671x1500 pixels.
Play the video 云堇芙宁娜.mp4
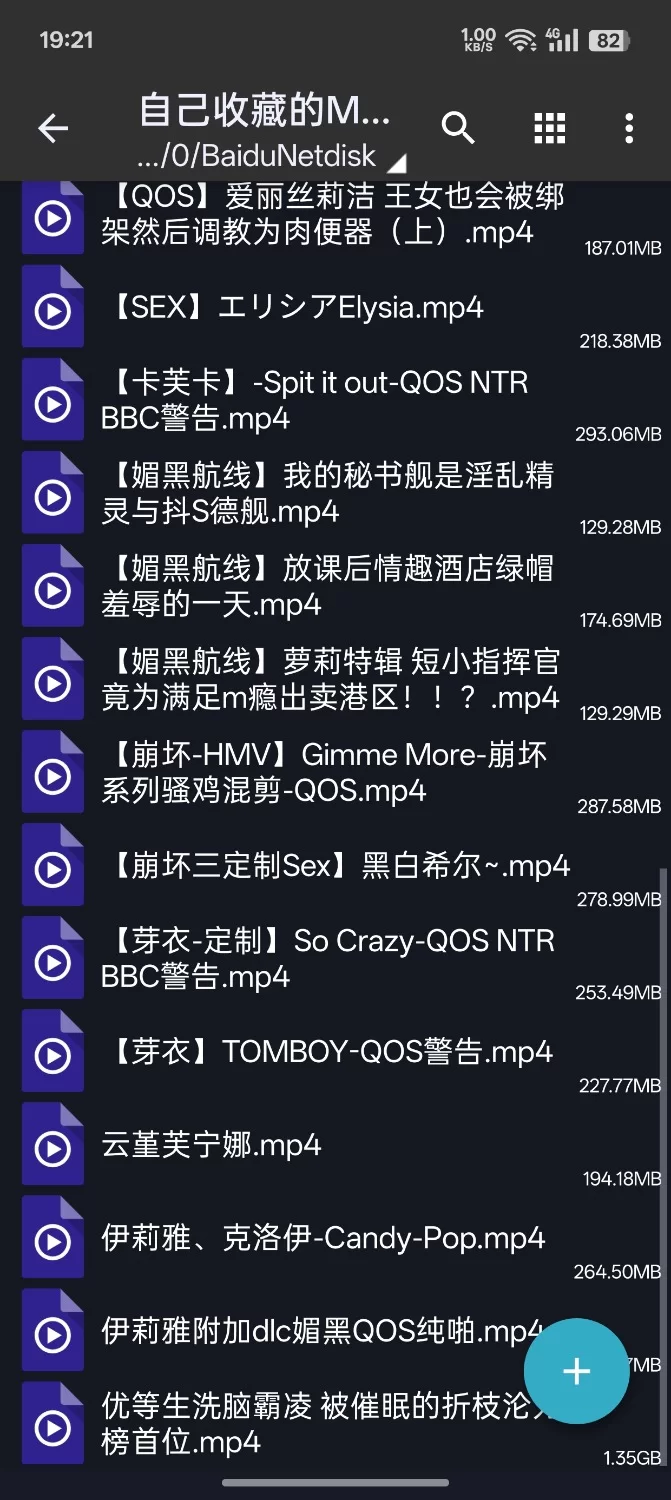(x=211, y=1146)
